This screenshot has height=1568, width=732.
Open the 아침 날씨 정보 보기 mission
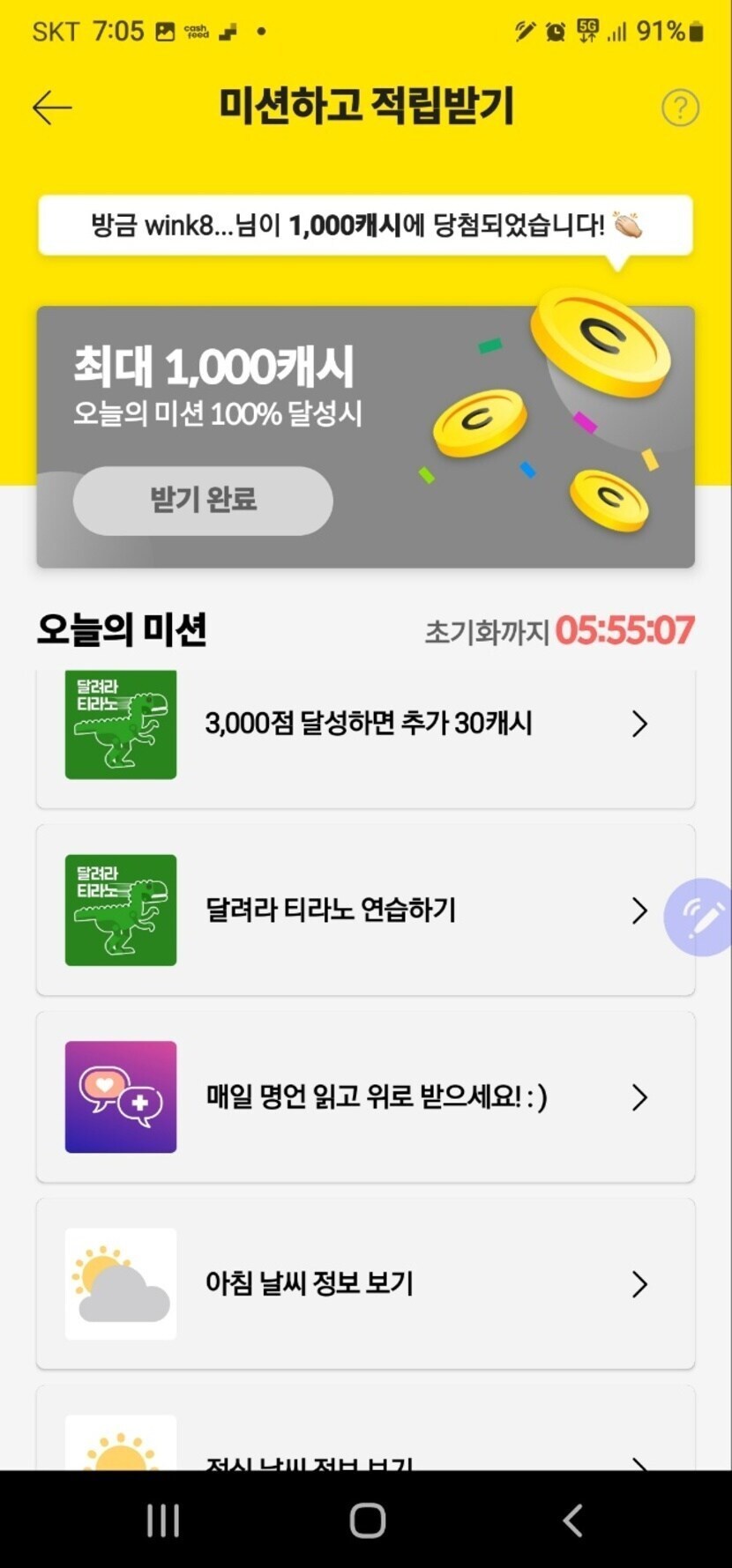[365, 1284]
